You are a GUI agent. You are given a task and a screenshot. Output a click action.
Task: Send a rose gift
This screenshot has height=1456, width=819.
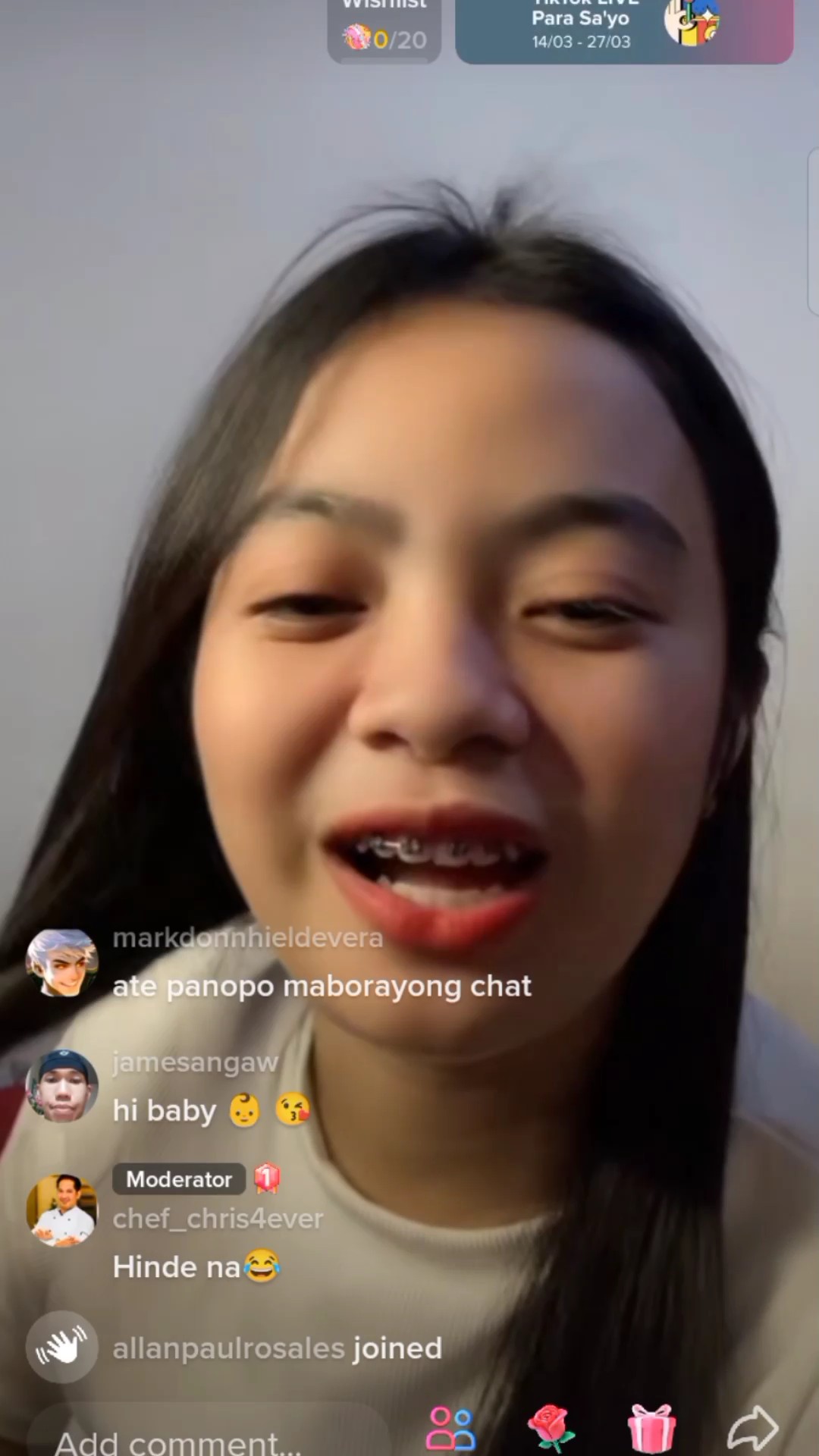551,1429
